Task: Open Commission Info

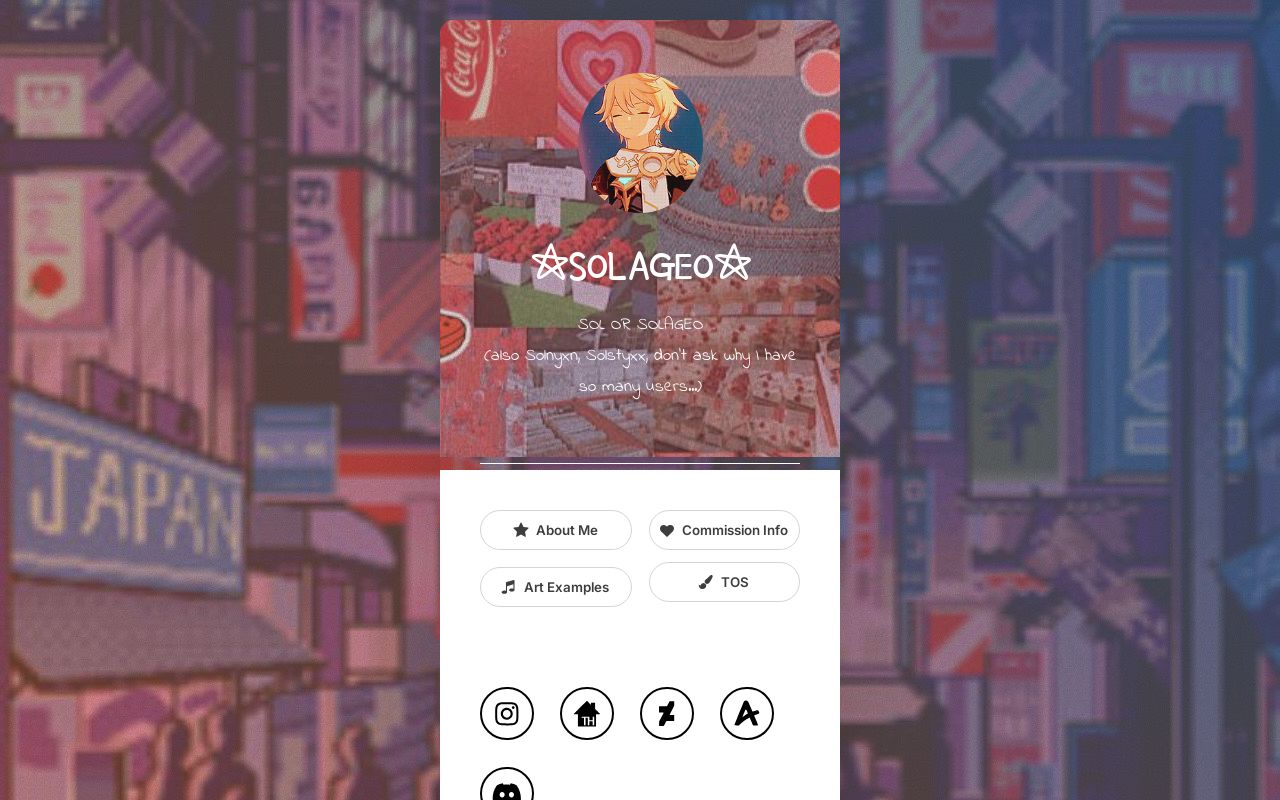Action: pos(724,530)
